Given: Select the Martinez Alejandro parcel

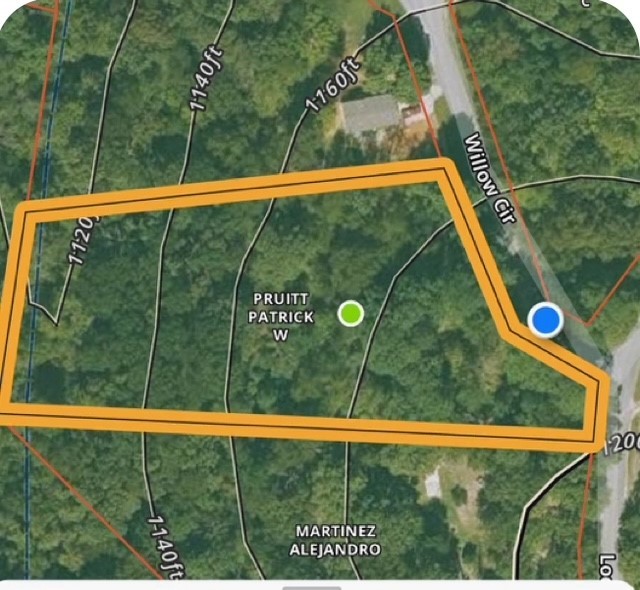Looking at the screenshot, I should click(x=335, y=540).
